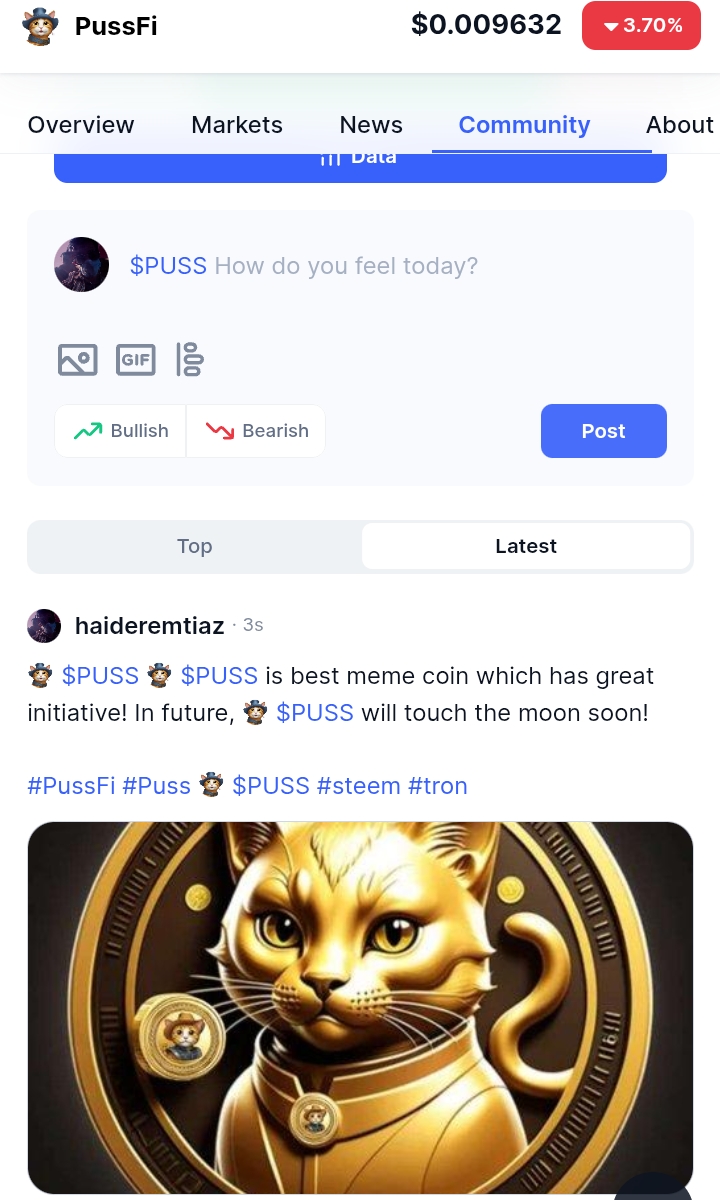
Task: Switch feed to Top posts
Action: (195, 546)
